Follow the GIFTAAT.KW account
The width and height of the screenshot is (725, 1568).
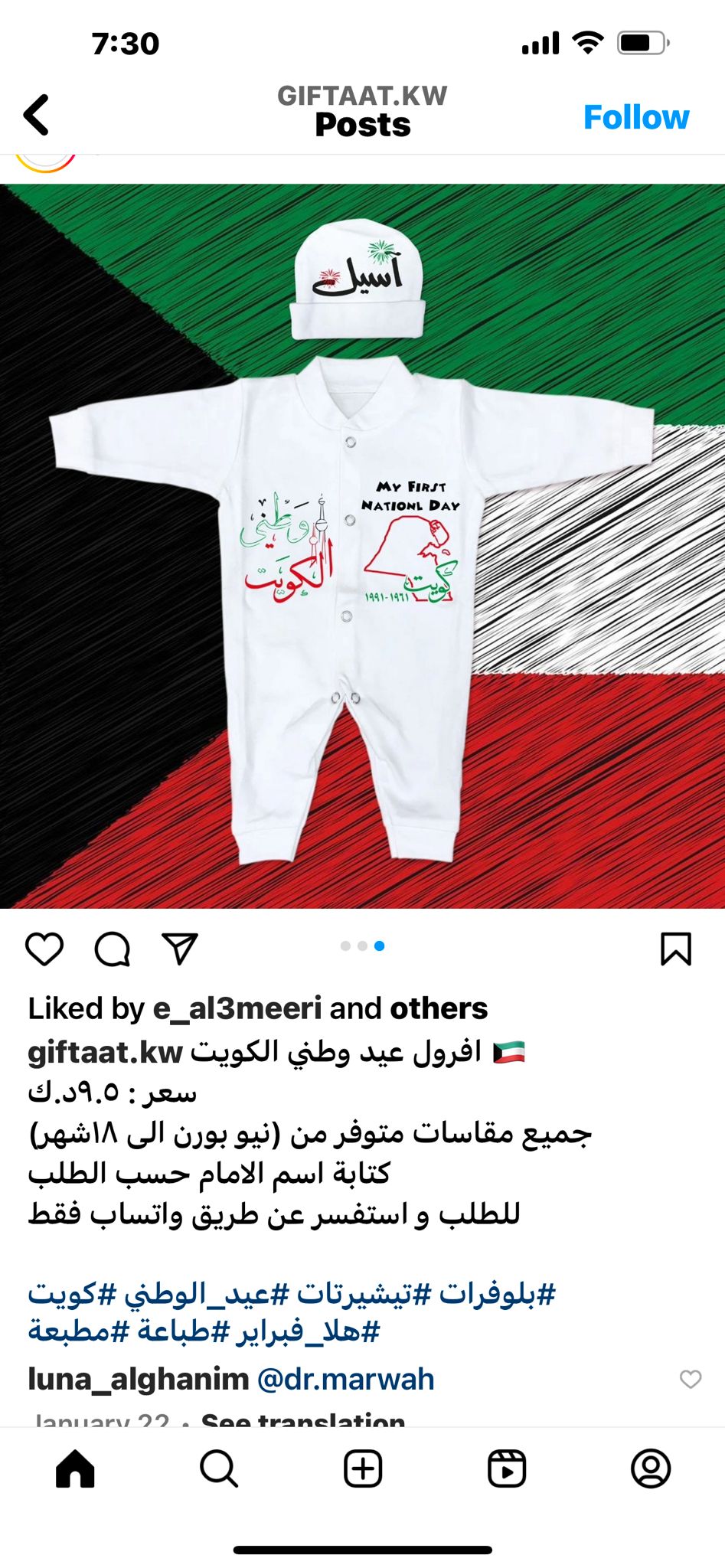pyautogui.click(x=636, y=117)
